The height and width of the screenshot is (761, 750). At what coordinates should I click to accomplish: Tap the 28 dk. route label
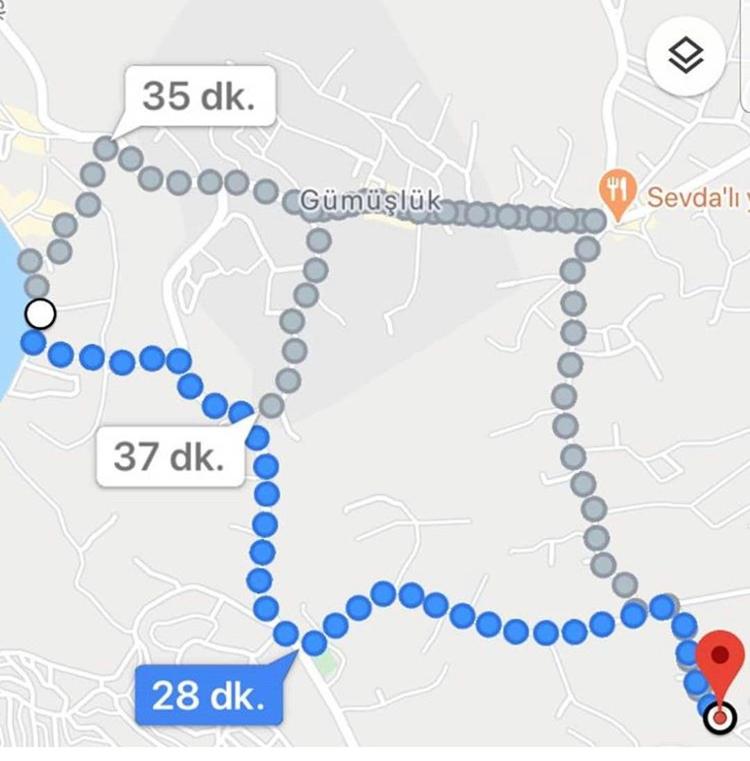point(208,694)
